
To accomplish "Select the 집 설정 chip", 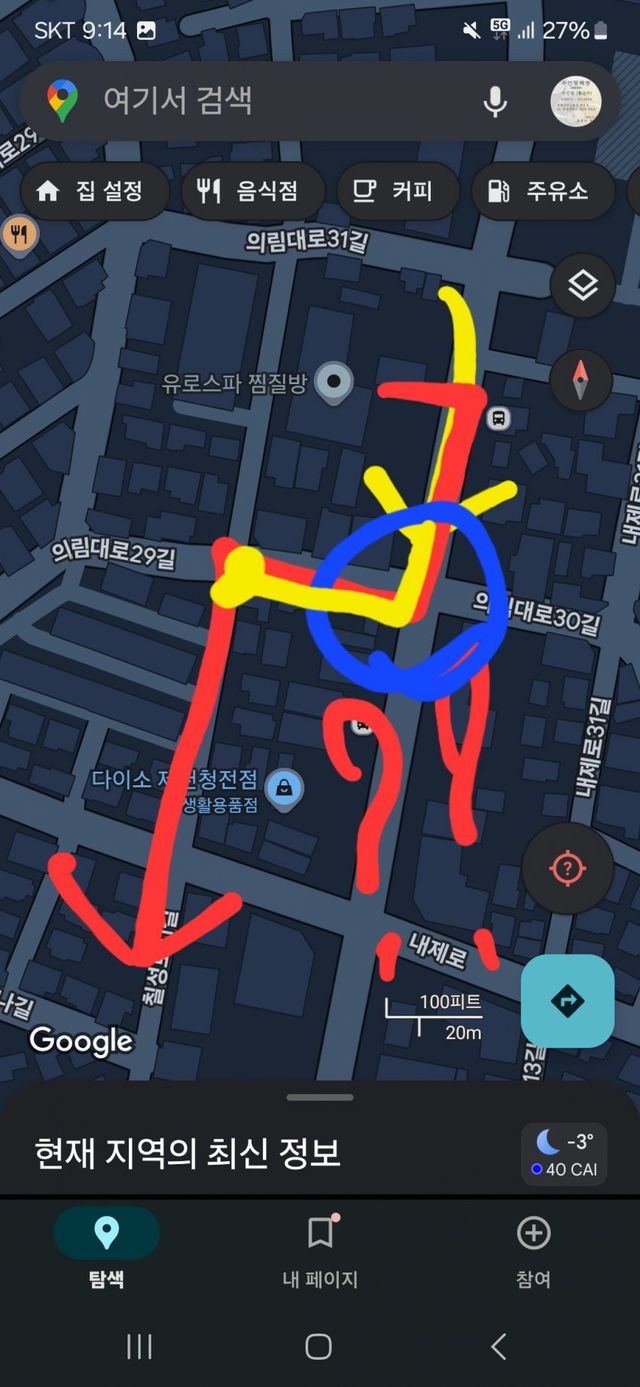I will (90, 191).
